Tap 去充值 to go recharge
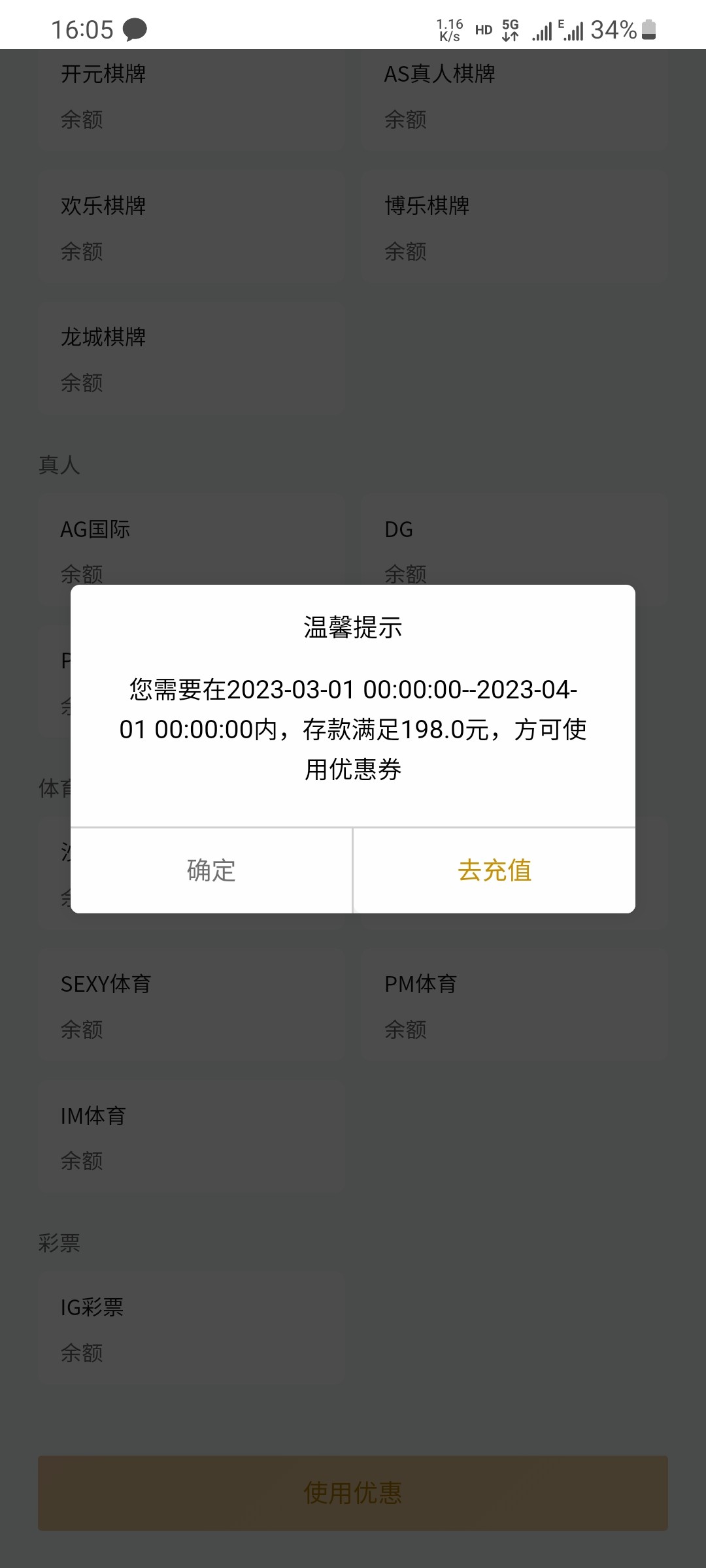 (495, 870)
